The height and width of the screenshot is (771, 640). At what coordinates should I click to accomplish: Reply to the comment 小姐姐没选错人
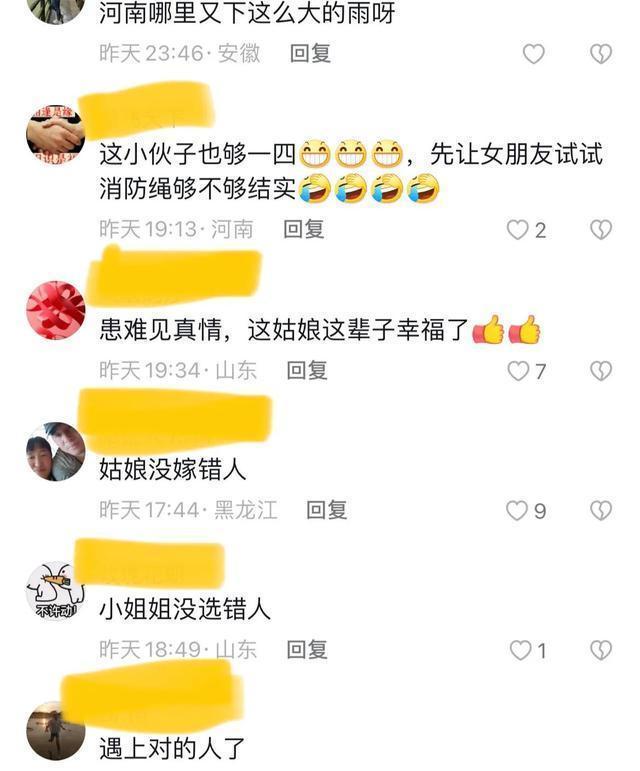pos(307,649)
